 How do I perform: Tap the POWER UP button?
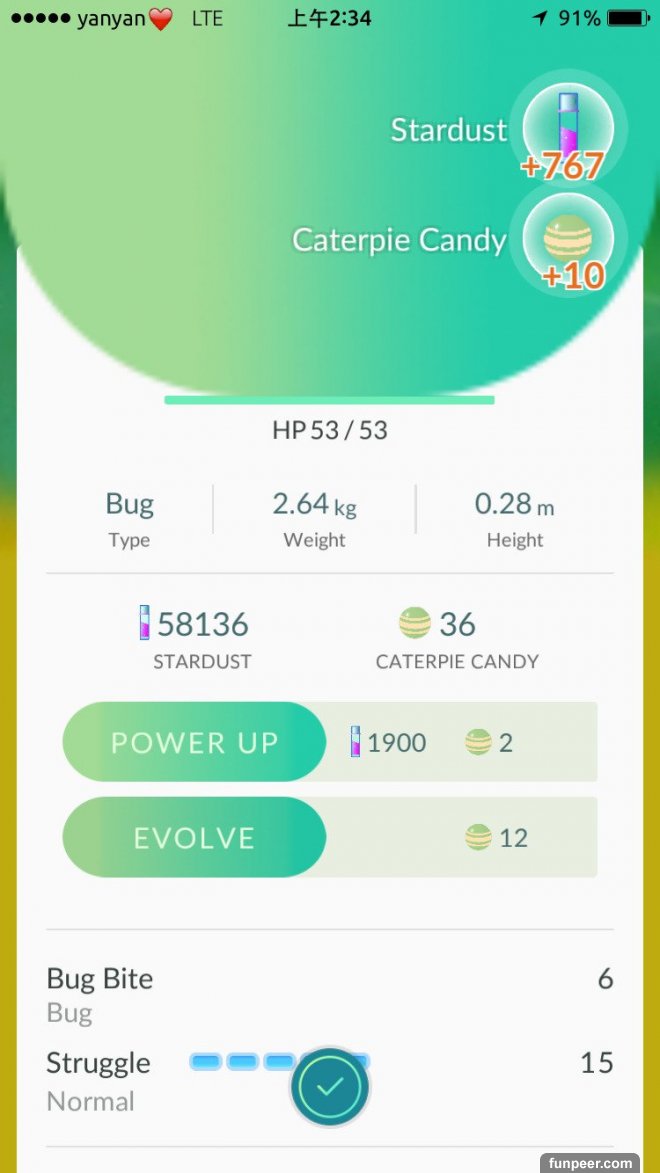click(194, 742)
